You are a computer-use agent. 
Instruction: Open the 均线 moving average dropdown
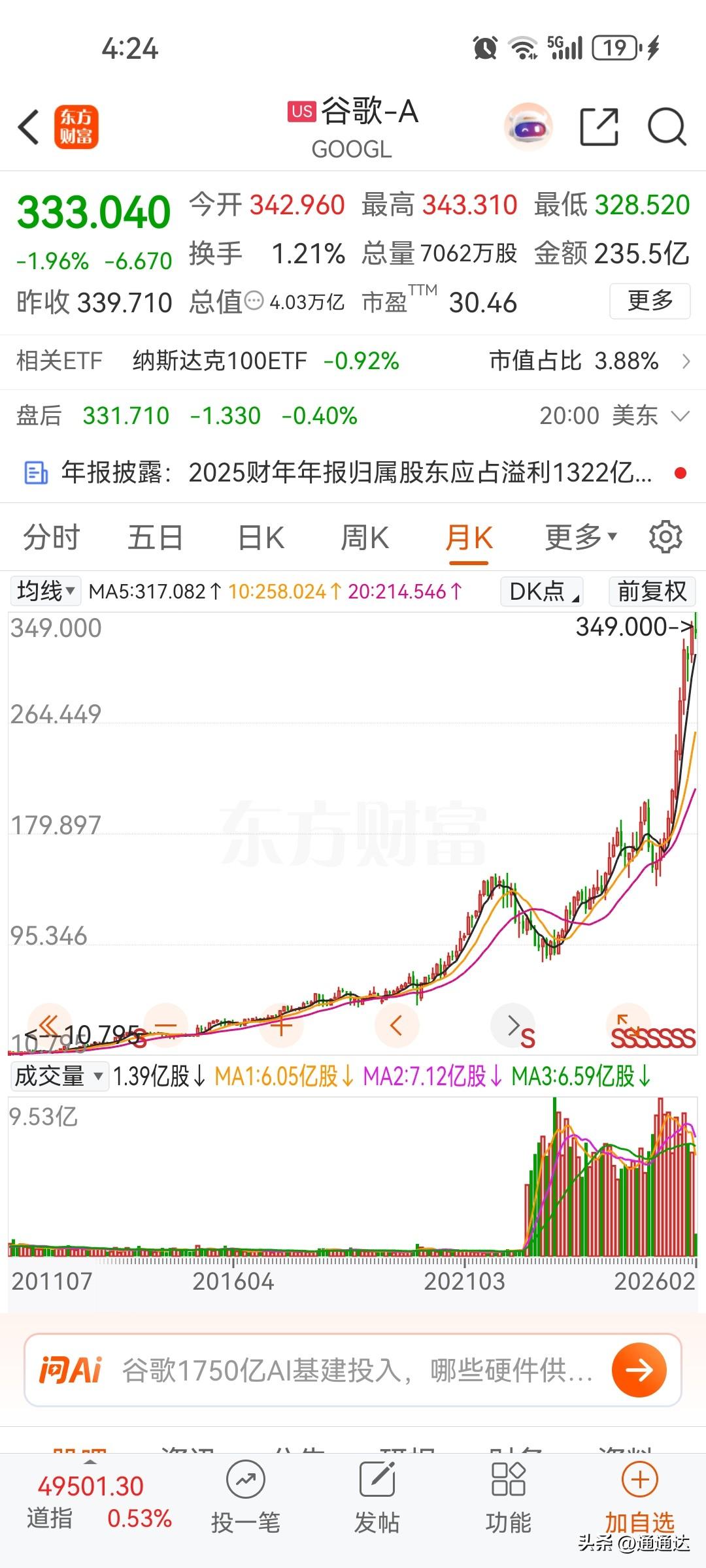coord(44,590)
